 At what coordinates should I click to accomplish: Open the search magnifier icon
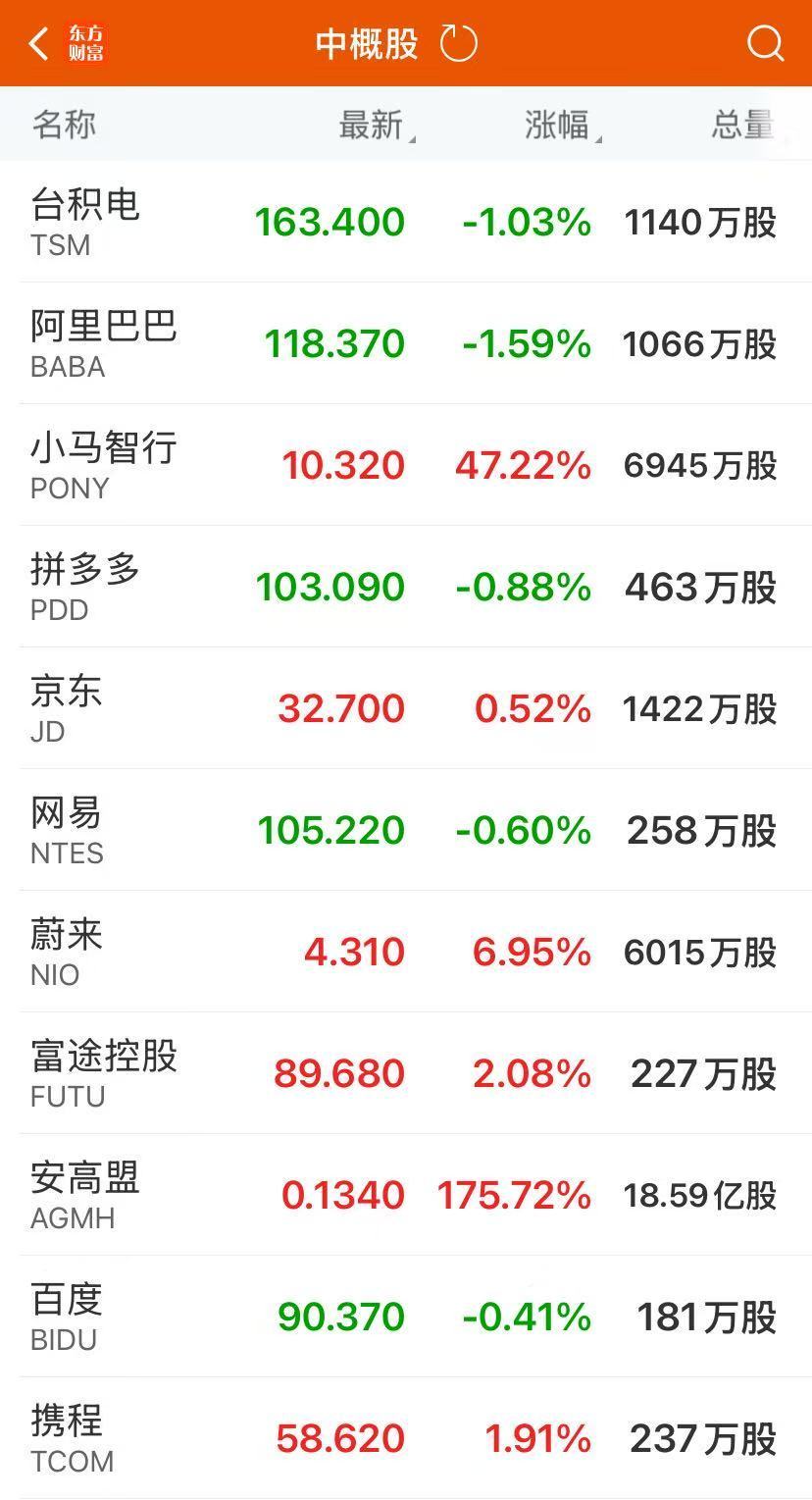coord(765,44)
